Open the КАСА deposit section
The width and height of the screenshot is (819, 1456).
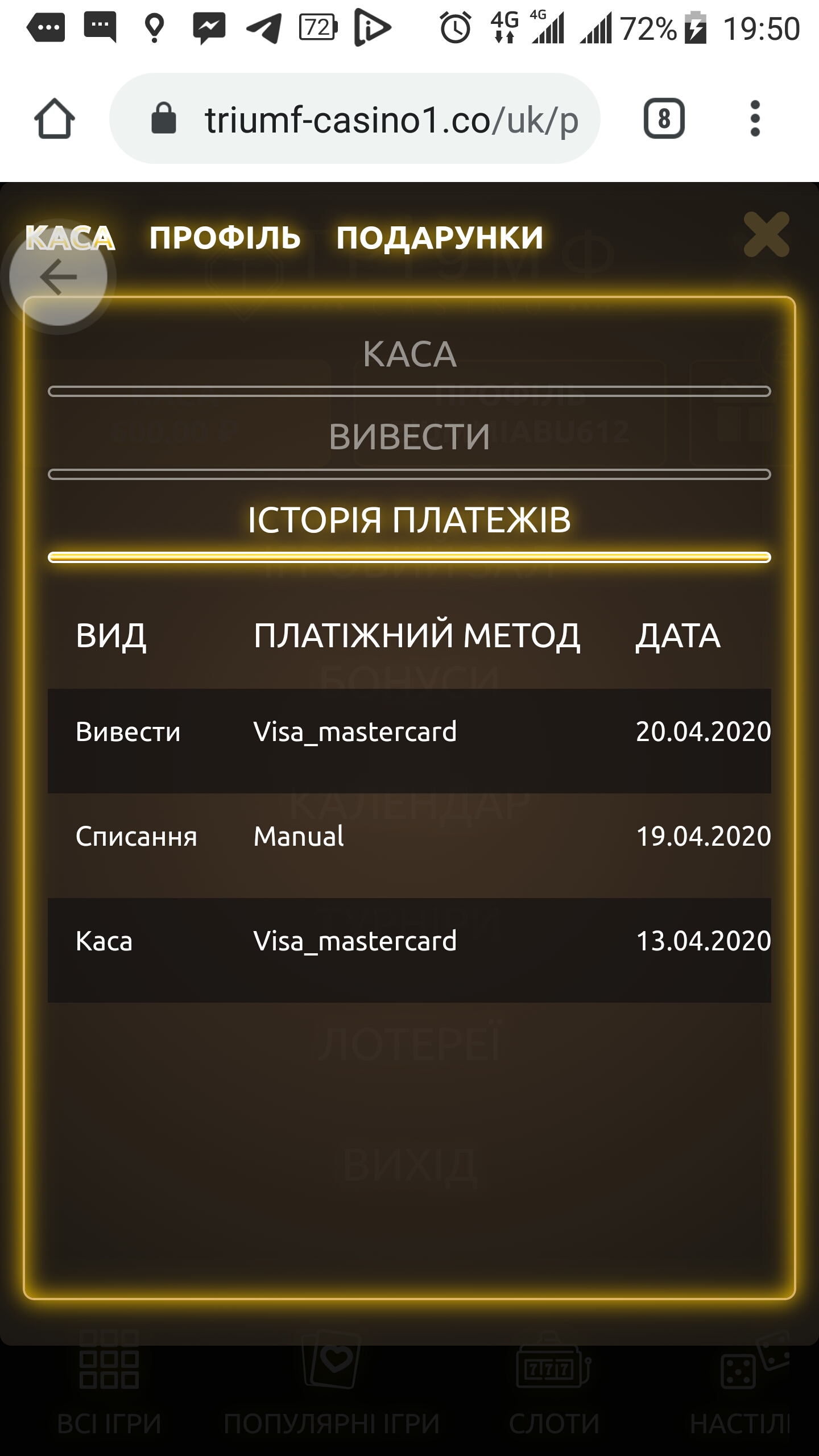409,354
